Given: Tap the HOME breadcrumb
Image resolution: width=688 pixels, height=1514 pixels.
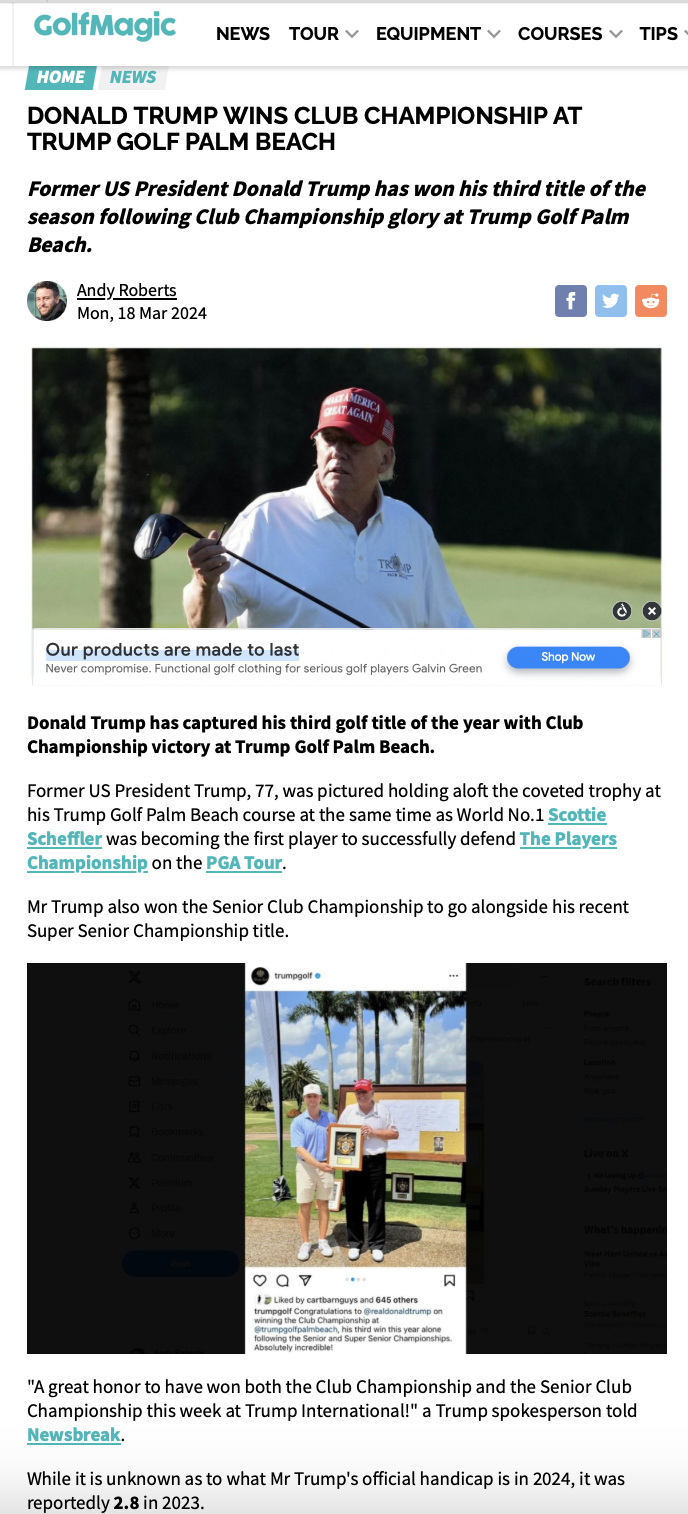Looking at the screenshot, I should (x=60, y=77).
